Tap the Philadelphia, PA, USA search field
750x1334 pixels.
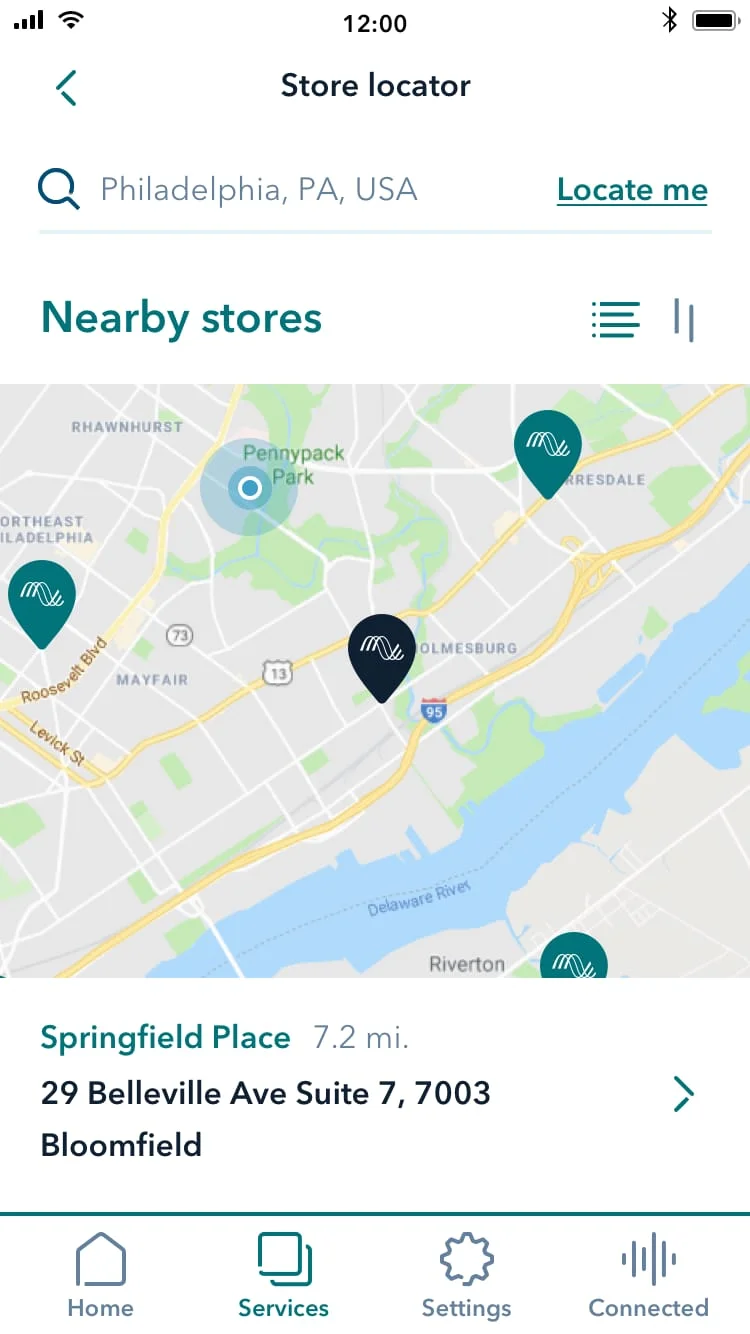(x=260, y=190)
